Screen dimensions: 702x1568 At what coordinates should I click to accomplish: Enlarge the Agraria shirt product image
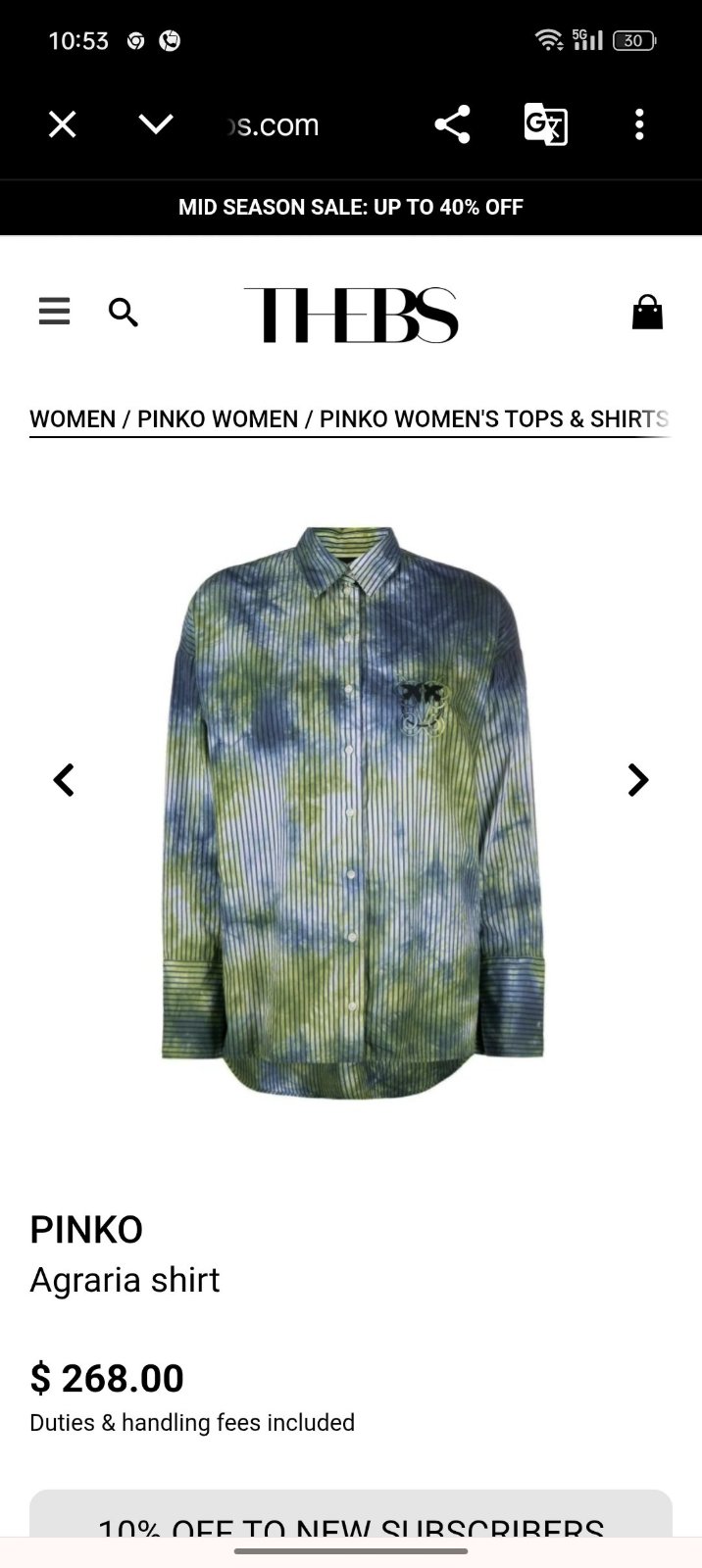[352, 812]
